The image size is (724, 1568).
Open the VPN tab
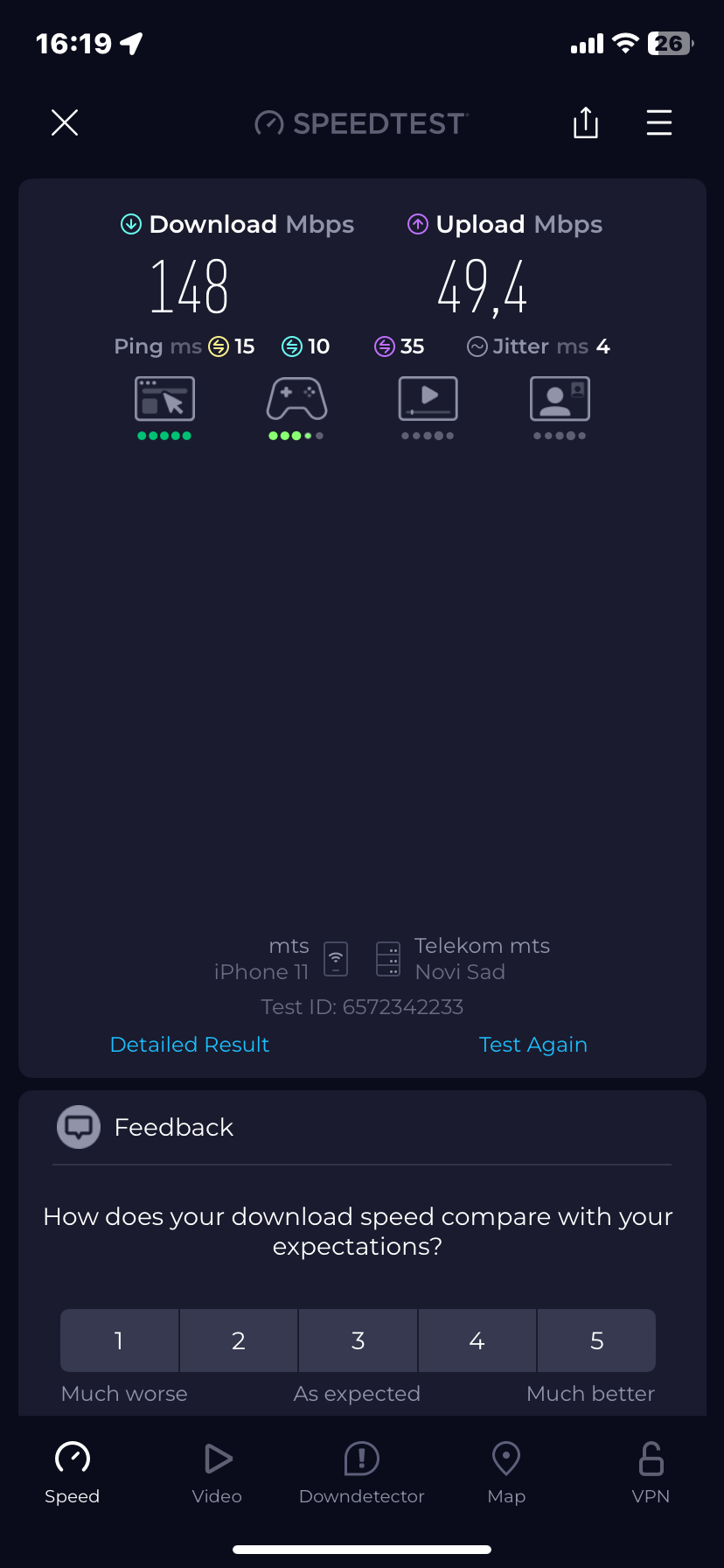(x=651, y=1473)
